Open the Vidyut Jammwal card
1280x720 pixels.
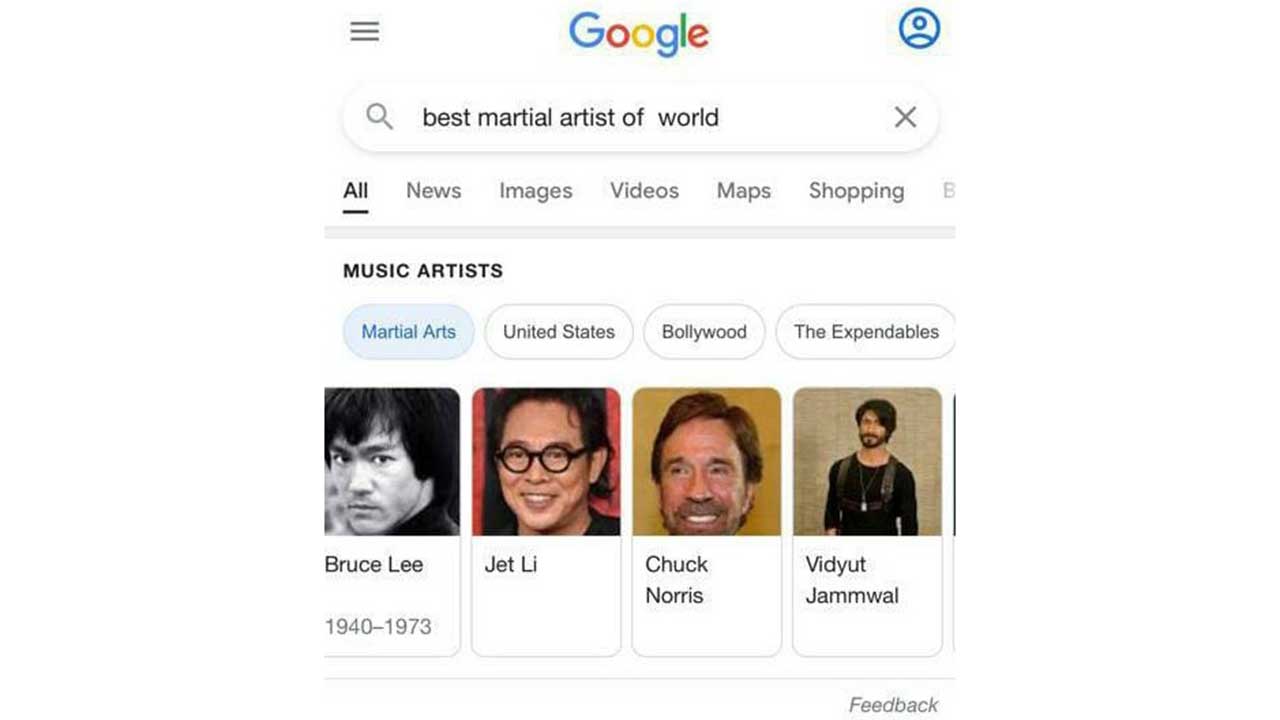tap(867, 520)
